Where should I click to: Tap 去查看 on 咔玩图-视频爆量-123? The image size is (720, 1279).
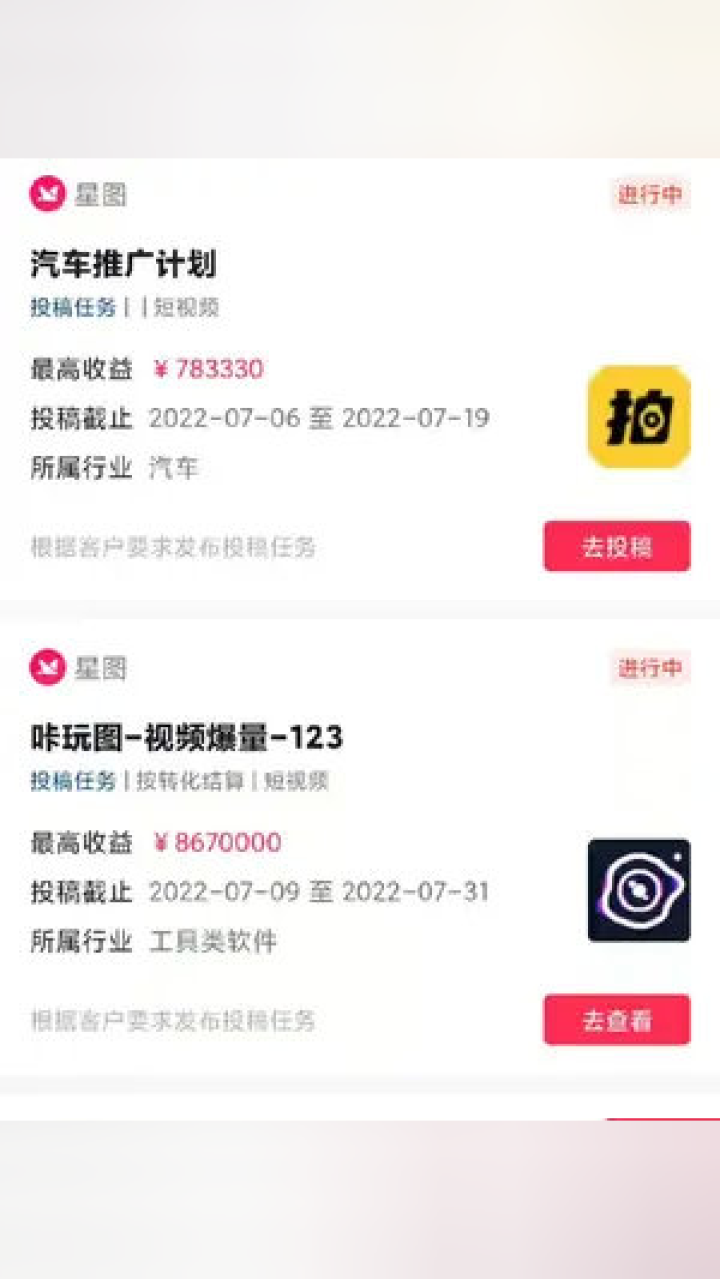[617, 1020]
